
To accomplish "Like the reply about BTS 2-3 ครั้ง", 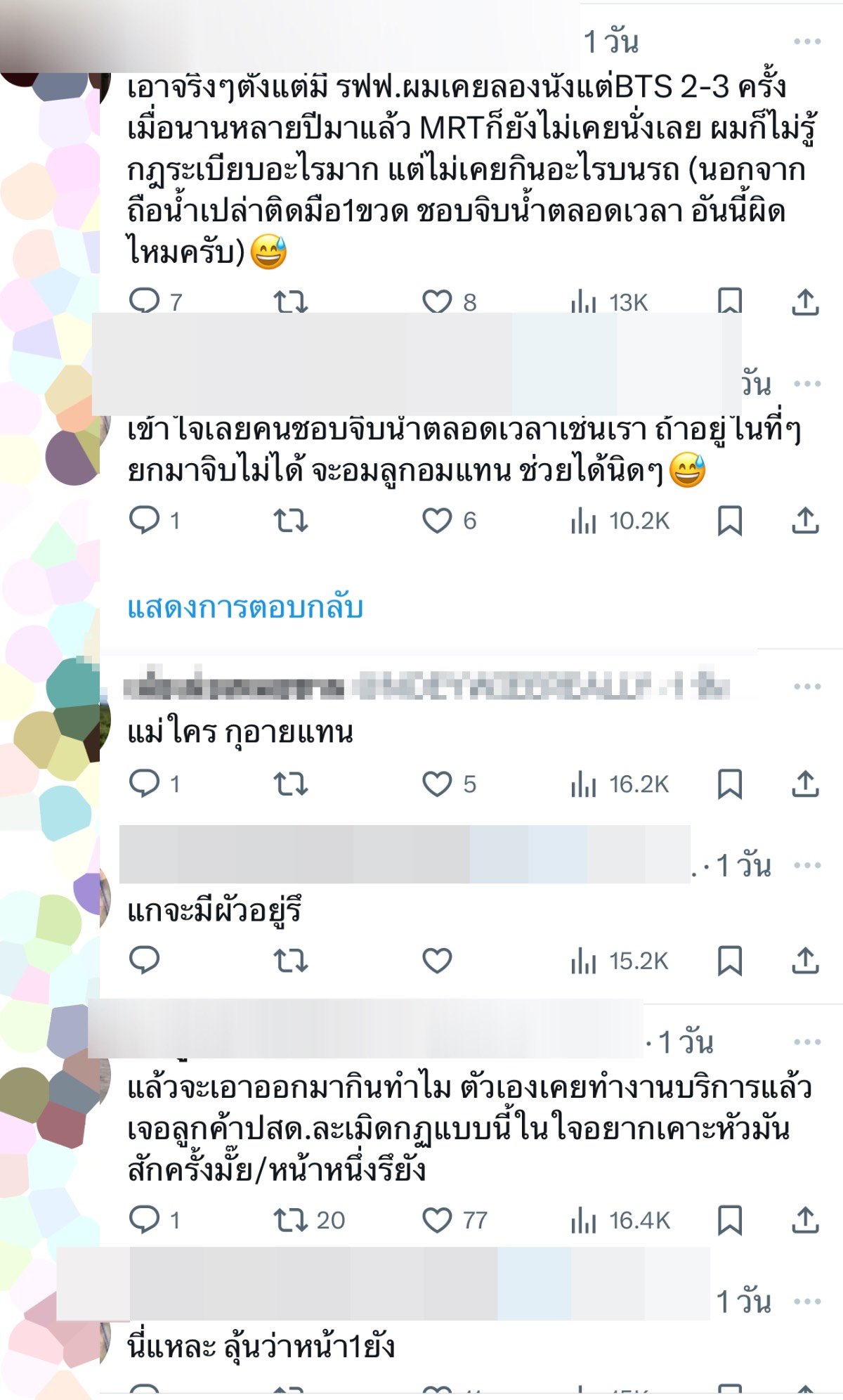I will (x=437, y=302).
